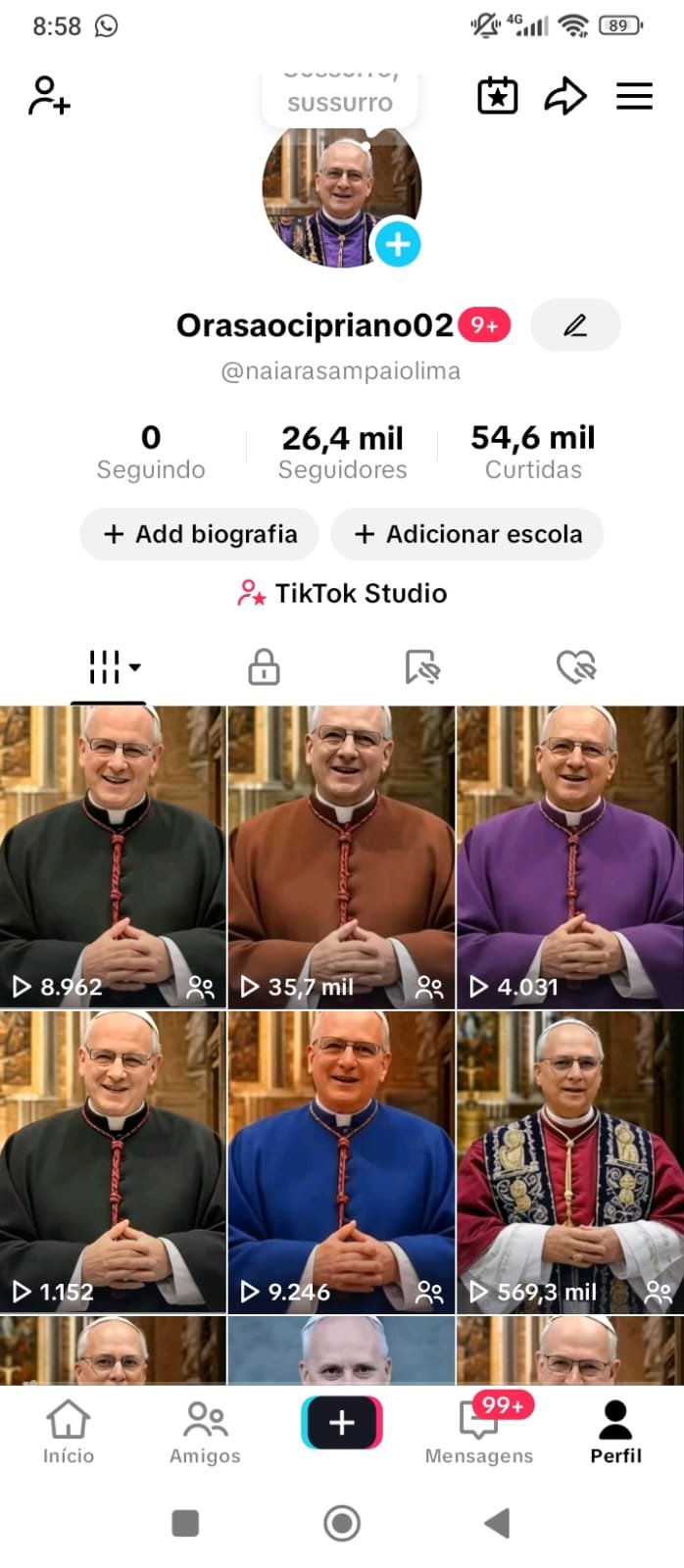
Task: Edit profile with the pencil button
Action: tap(575, 325)
